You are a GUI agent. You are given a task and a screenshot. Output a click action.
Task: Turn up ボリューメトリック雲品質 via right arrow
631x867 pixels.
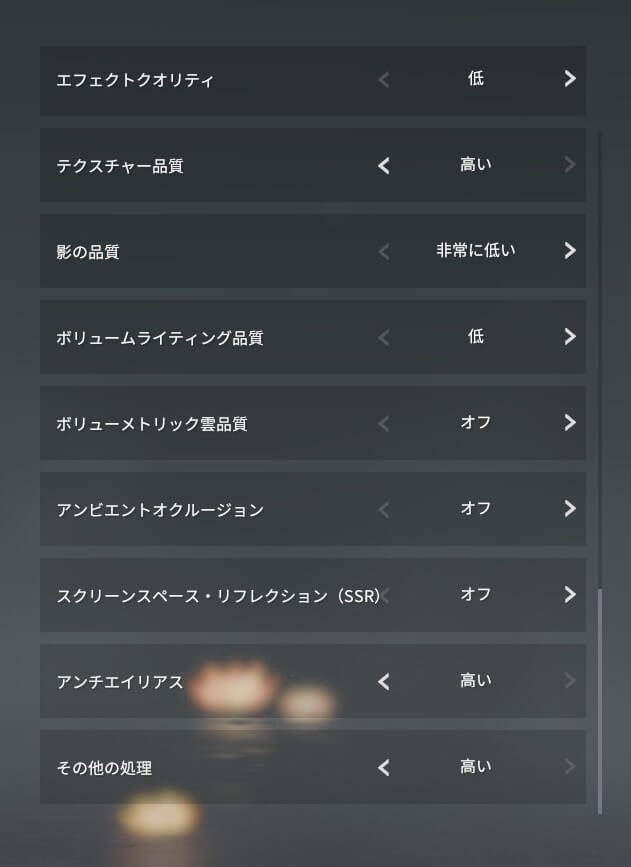coord(569,423)
